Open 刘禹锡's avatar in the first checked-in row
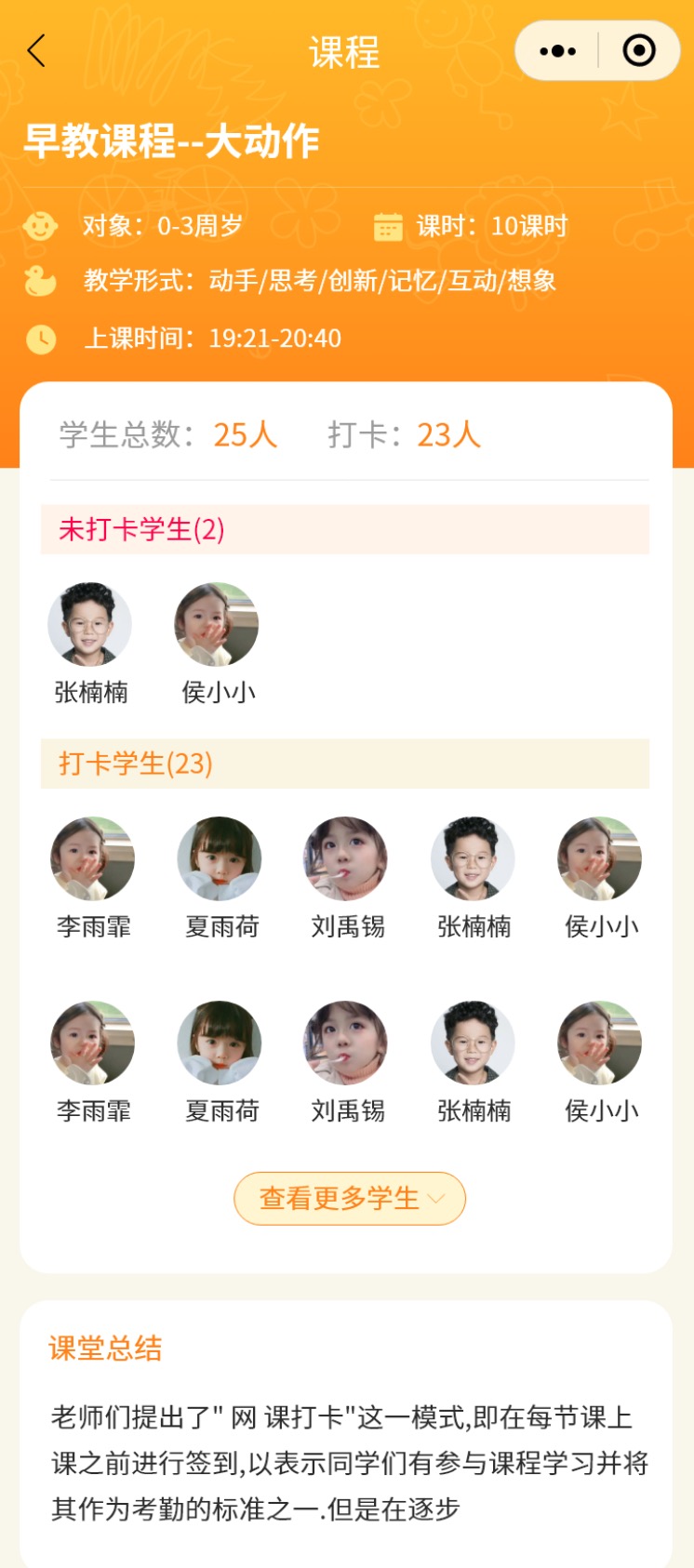 [x=346, y=858]
